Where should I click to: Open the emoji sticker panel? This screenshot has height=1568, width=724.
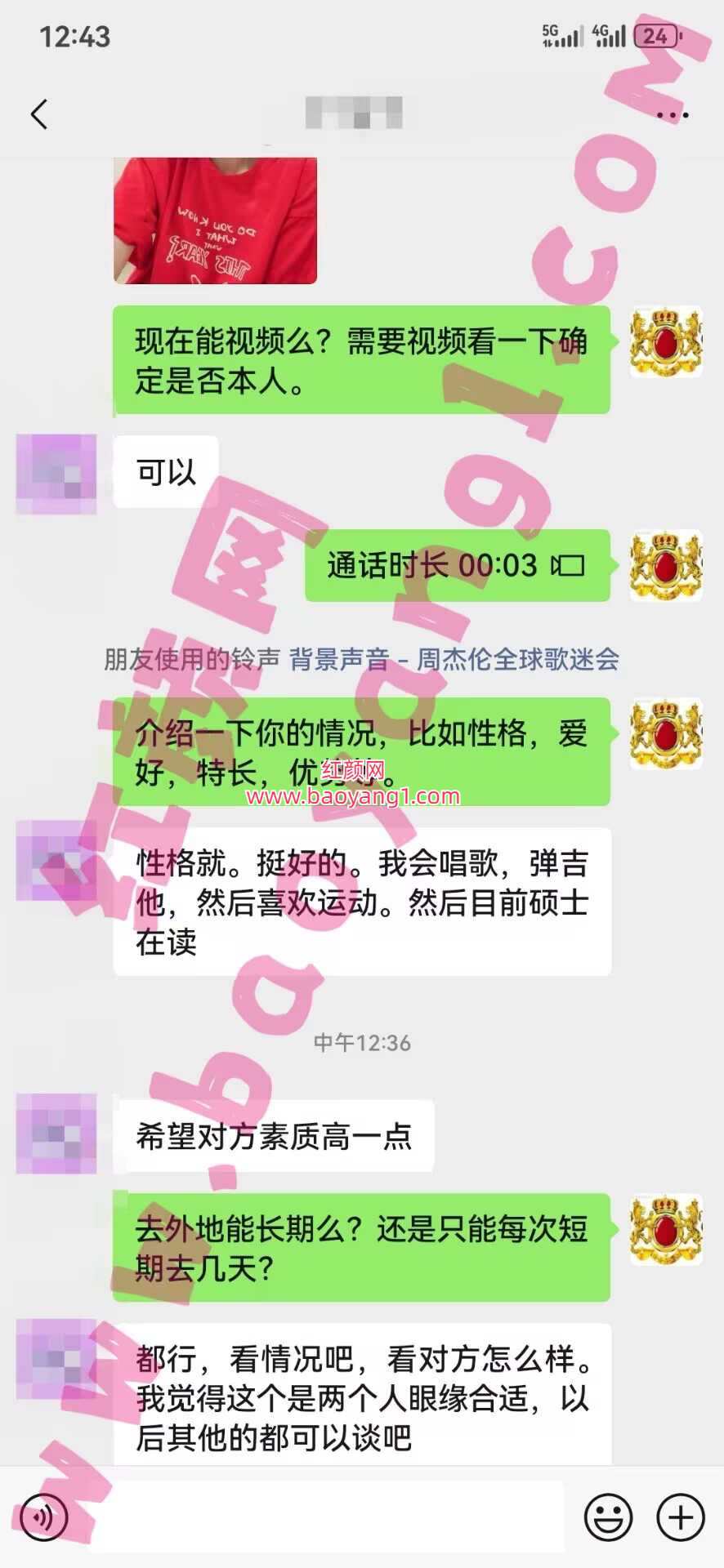[609, 1517]
